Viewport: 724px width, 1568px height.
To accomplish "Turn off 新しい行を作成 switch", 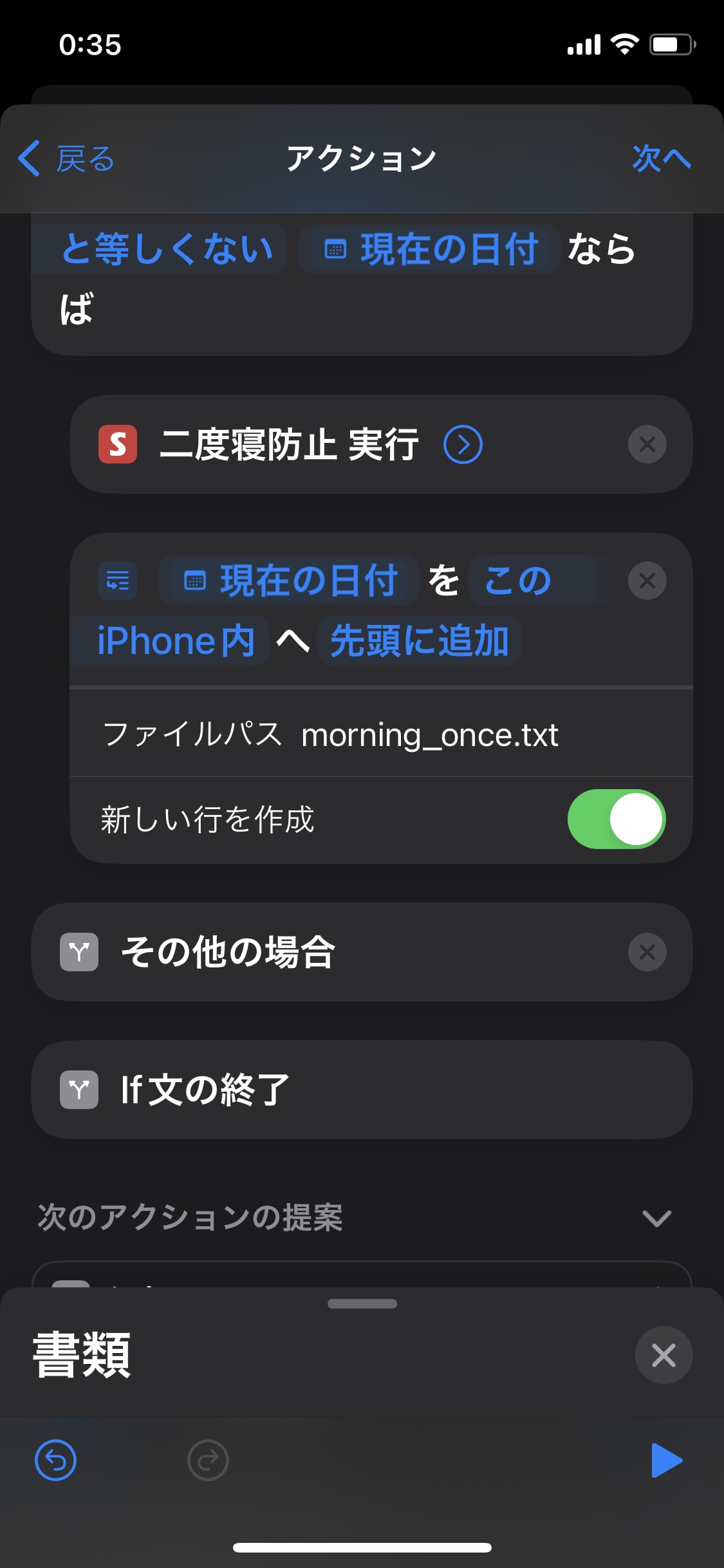I will pyautogui.click(x=617, y=819).
